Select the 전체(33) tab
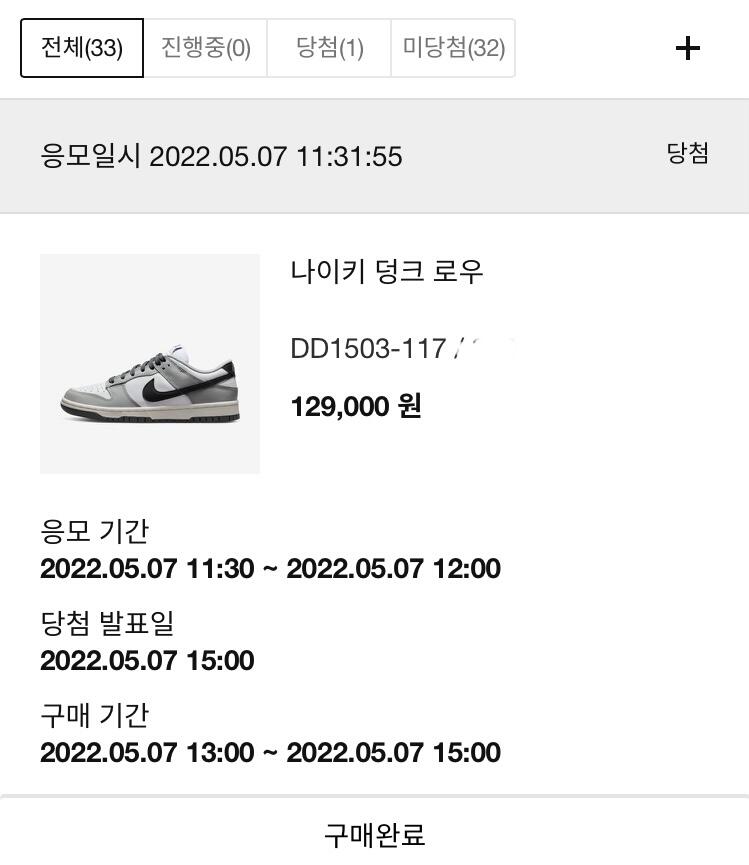The width and height of the screenshot is (749, 865). (x=82, y=48)
